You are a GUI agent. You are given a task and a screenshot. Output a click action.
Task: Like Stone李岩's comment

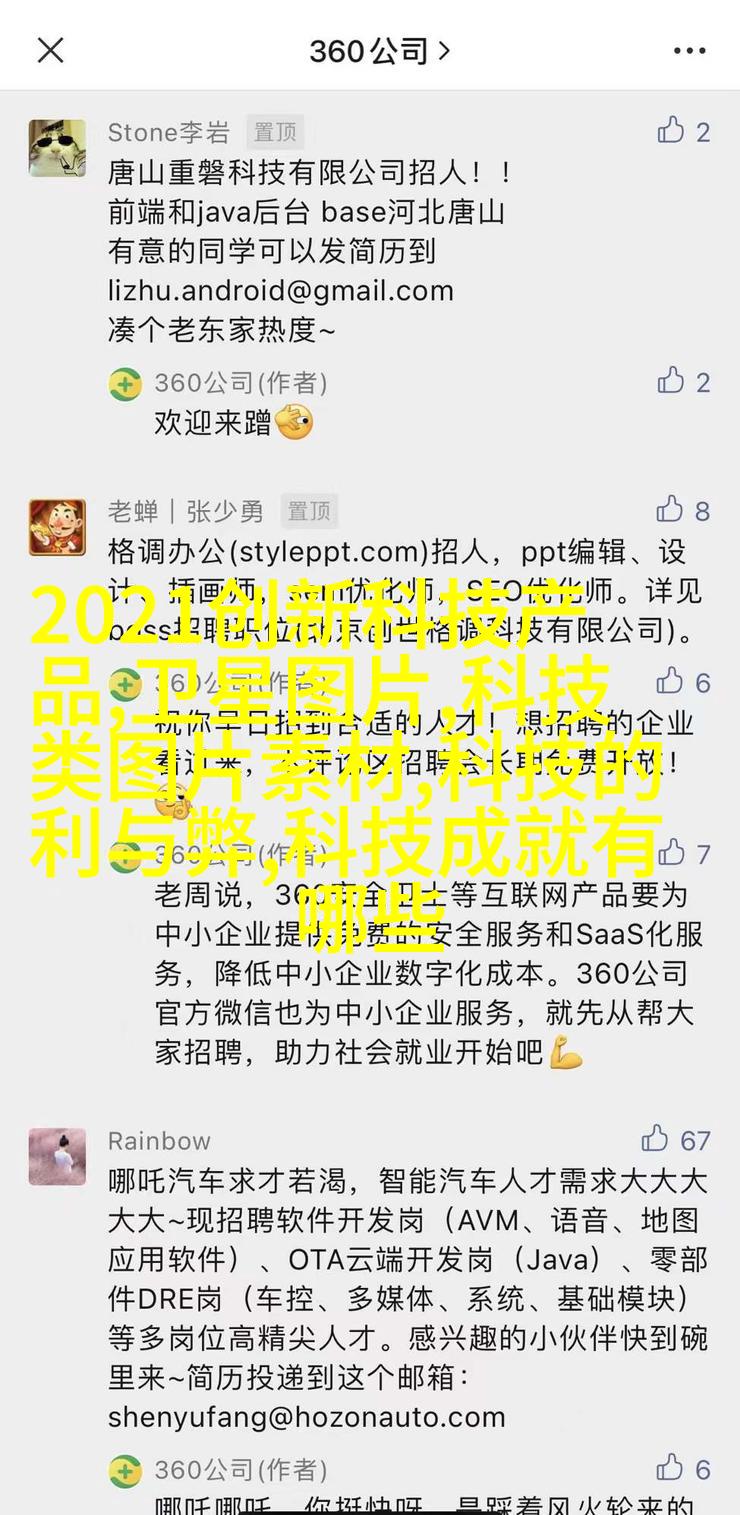(683, 131)
